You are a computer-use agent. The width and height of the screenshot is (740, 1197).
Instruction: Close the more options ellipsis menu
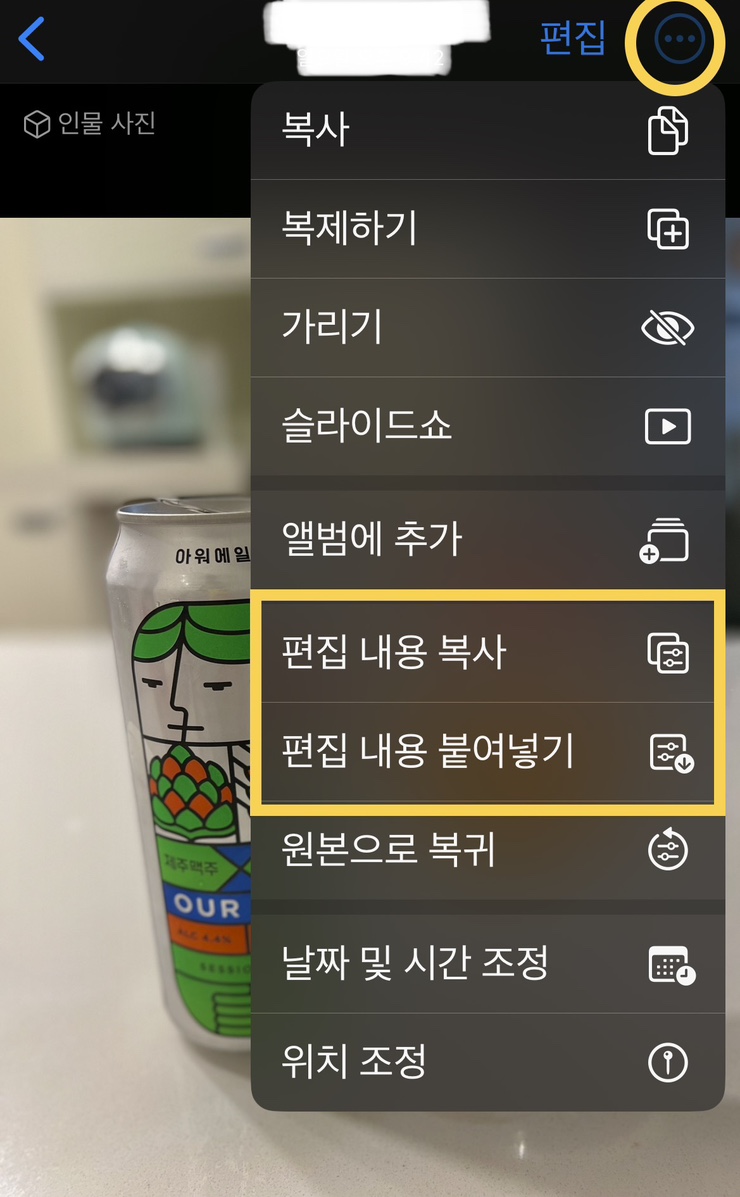point(679,39)
